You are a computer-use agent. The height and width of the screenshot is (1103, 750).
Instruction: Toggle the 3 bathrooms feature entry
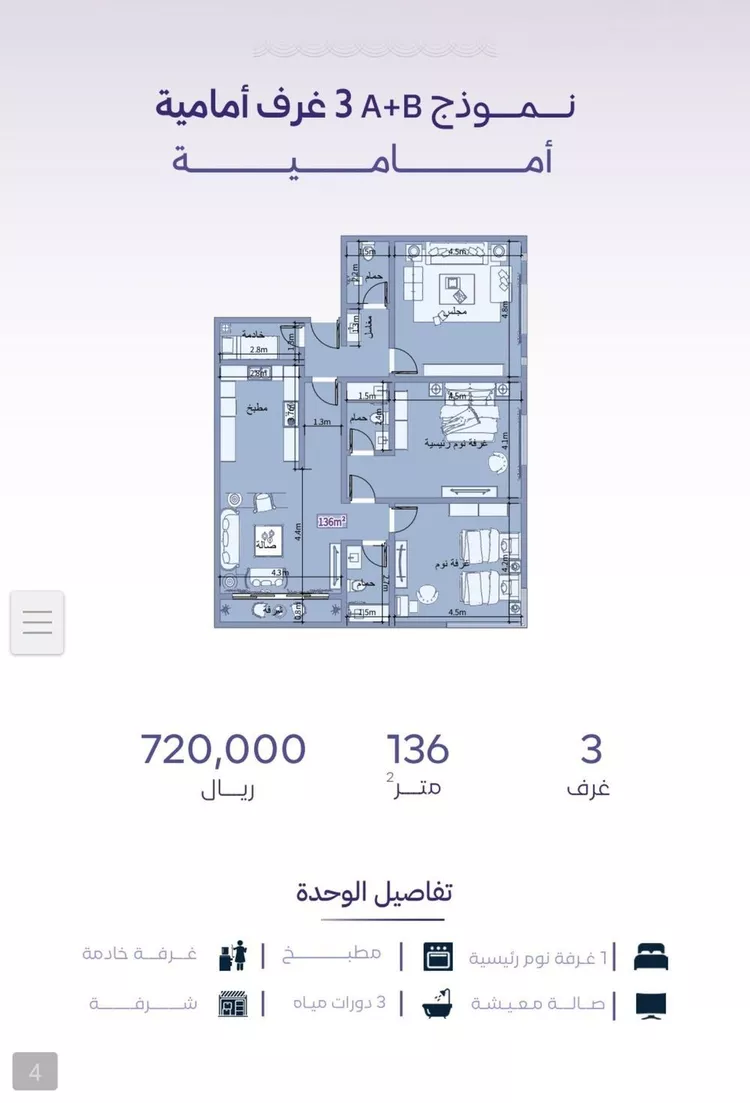[340, 1003]
